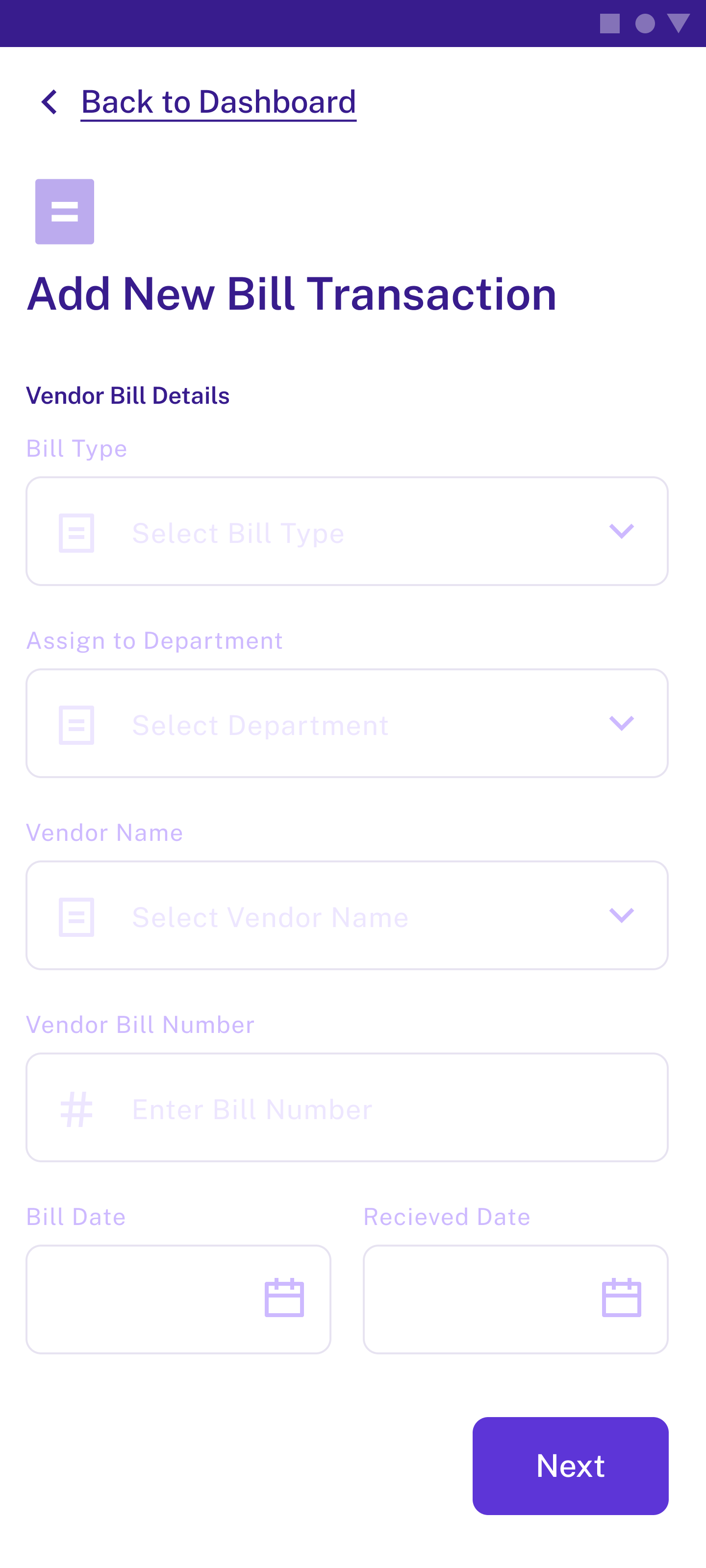Open the Select Bill Type dropdown
This screenshot has width=706, height=1568.
point(347,531)
